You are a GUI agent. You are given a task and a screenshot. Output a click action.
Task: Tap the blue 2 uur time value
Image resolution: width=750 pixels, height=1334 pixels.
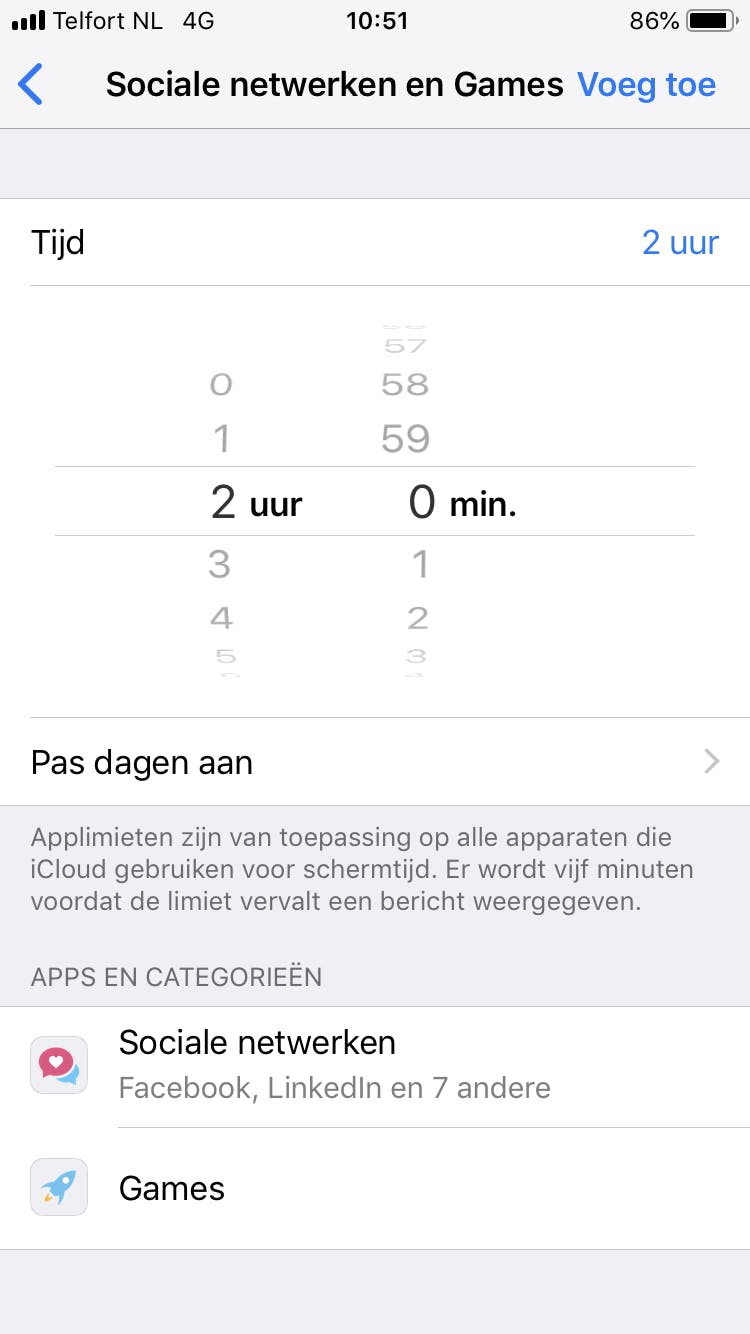(x=680, y=242)
